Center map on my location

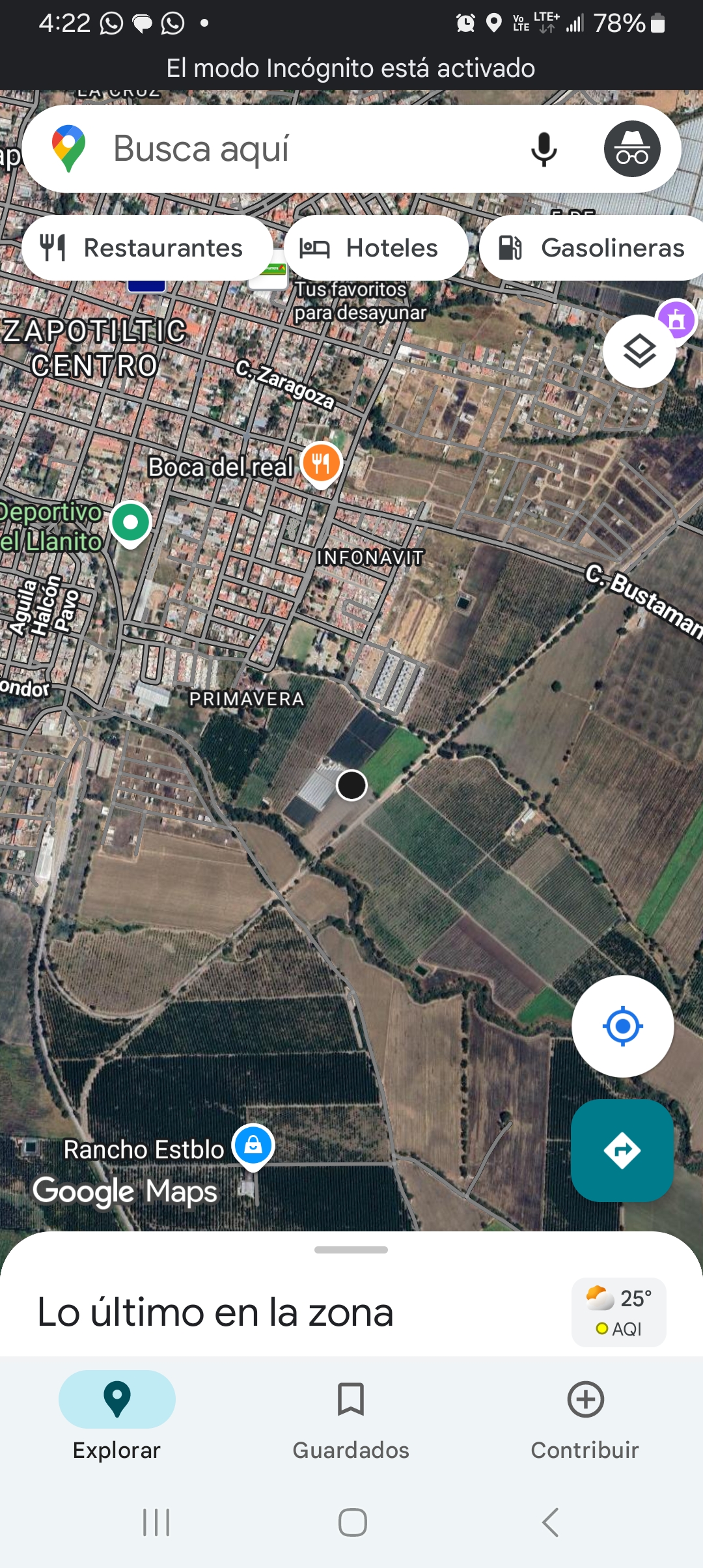(622, 1026)
